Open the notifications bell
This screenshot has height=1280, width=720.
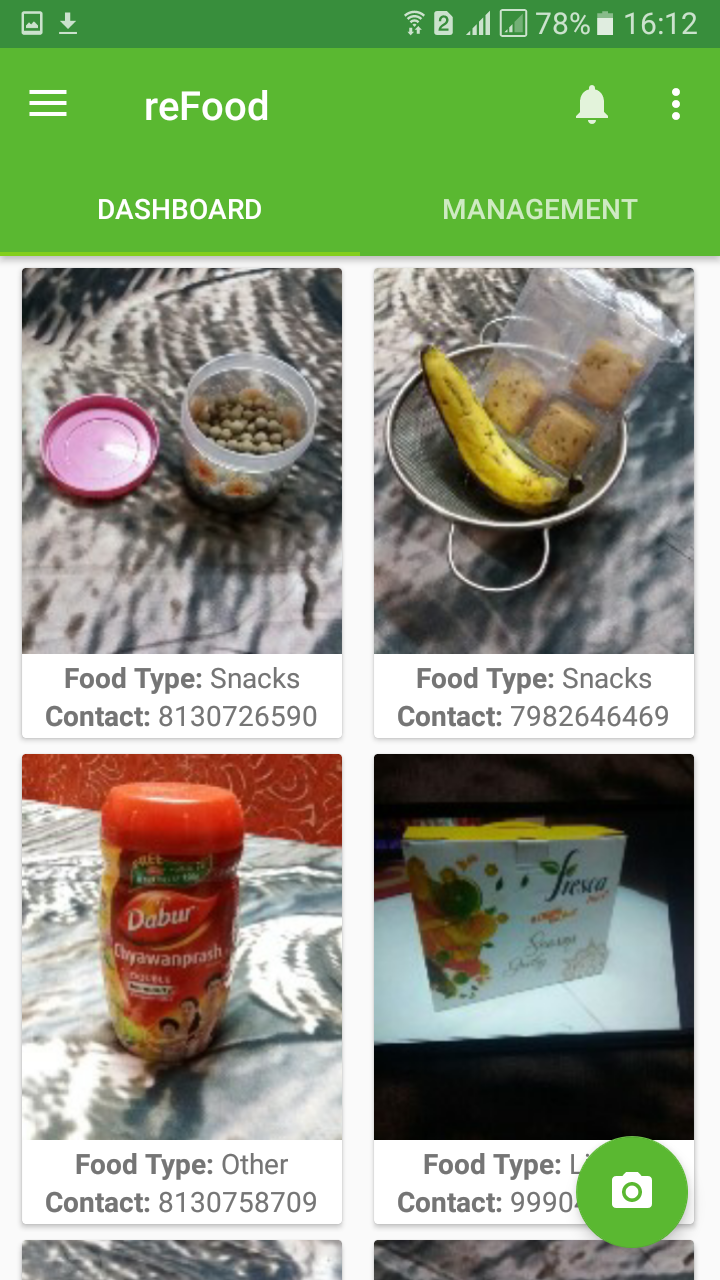[592, 104]
